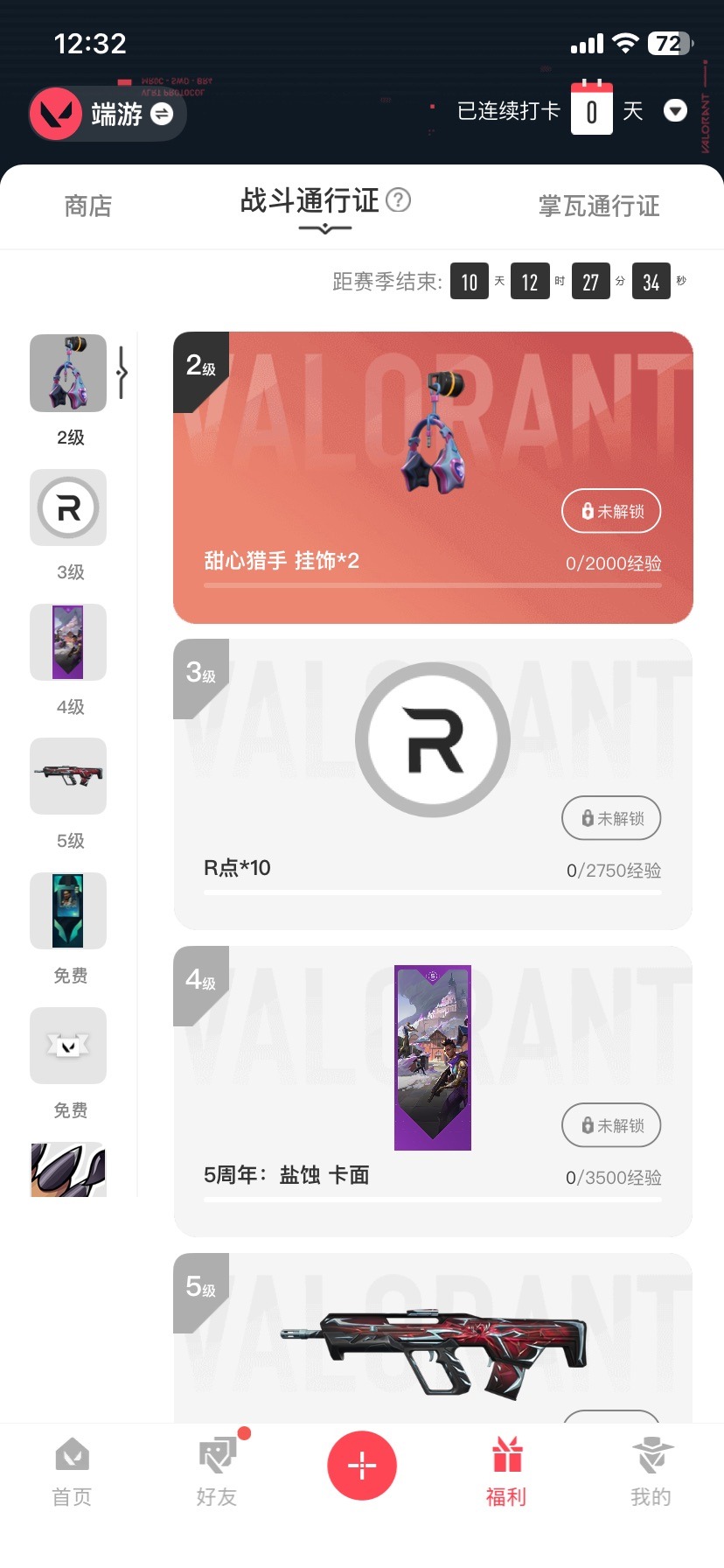This screenshot has width=724, height=1568.
Task: Open the first 免费 reward thumbnail in sidebar
Action: [68, 911]
